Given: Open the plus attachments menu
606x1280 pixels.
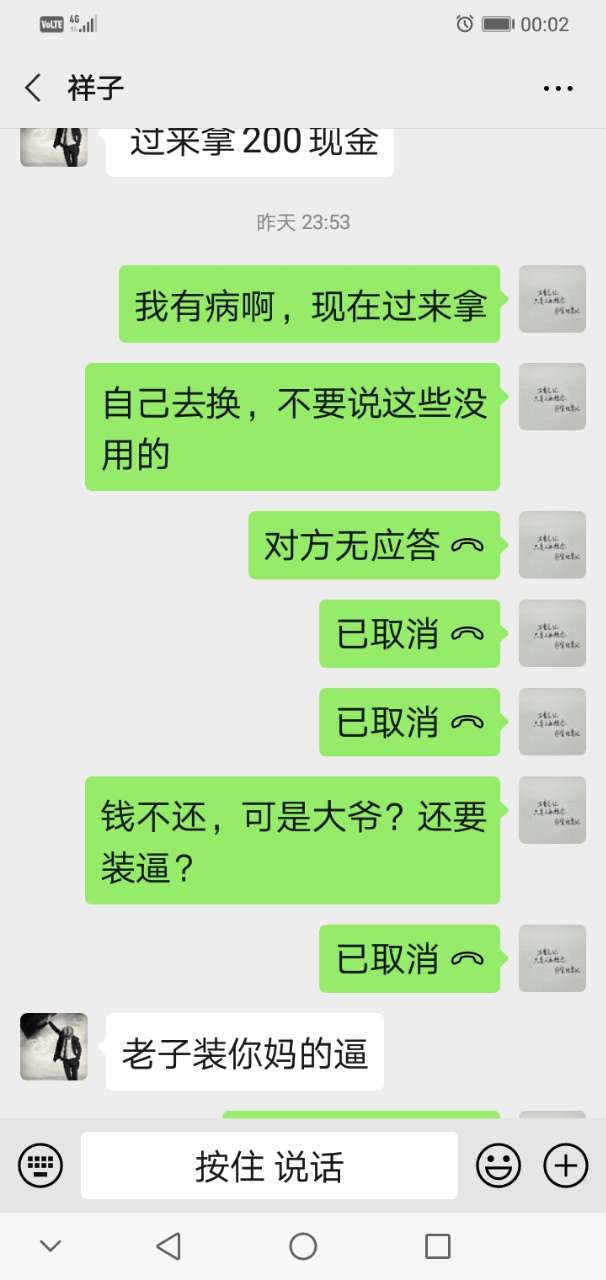Looking at the screenshot, I should click(565, 1165).
